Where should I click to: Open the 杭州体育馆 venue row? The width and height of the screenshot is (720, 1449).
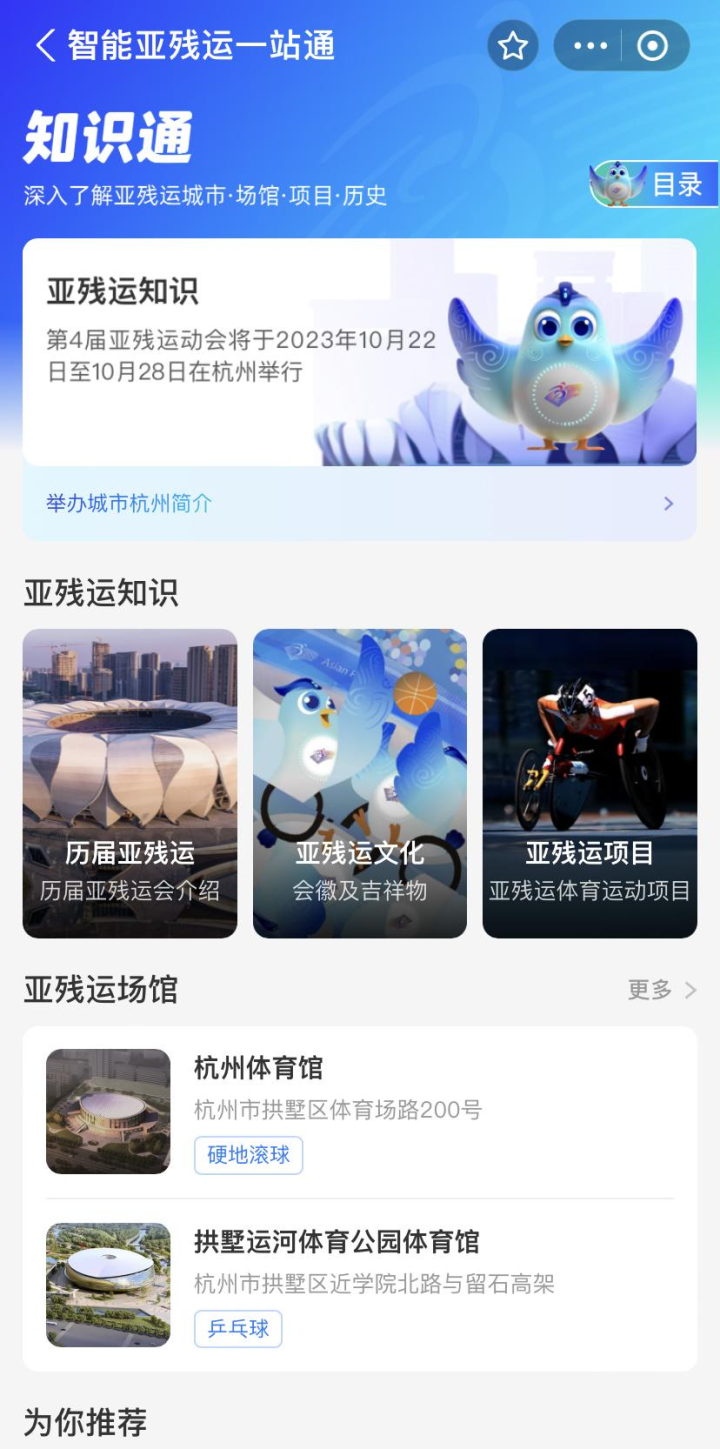click(x=359, y=1111)
